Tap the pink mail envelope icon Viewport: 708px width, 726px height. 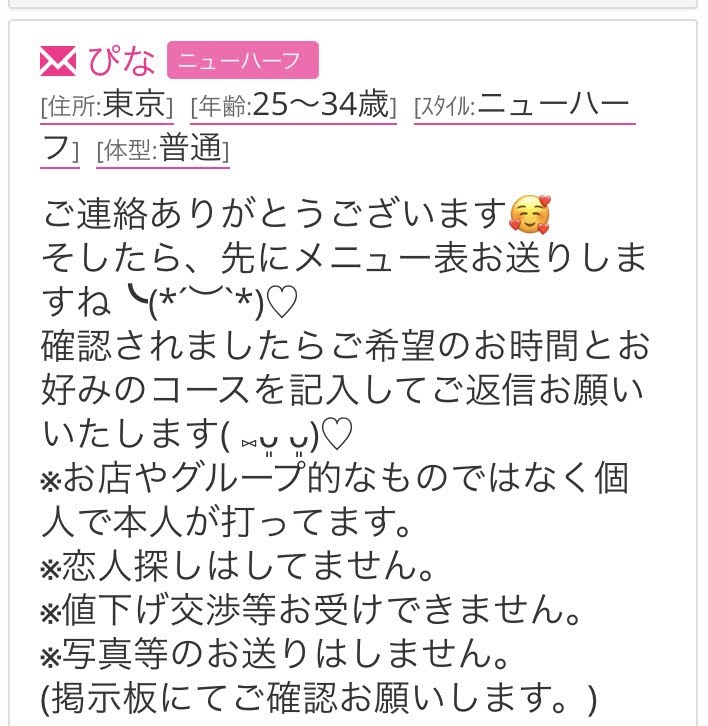click(x=58, y=61)
